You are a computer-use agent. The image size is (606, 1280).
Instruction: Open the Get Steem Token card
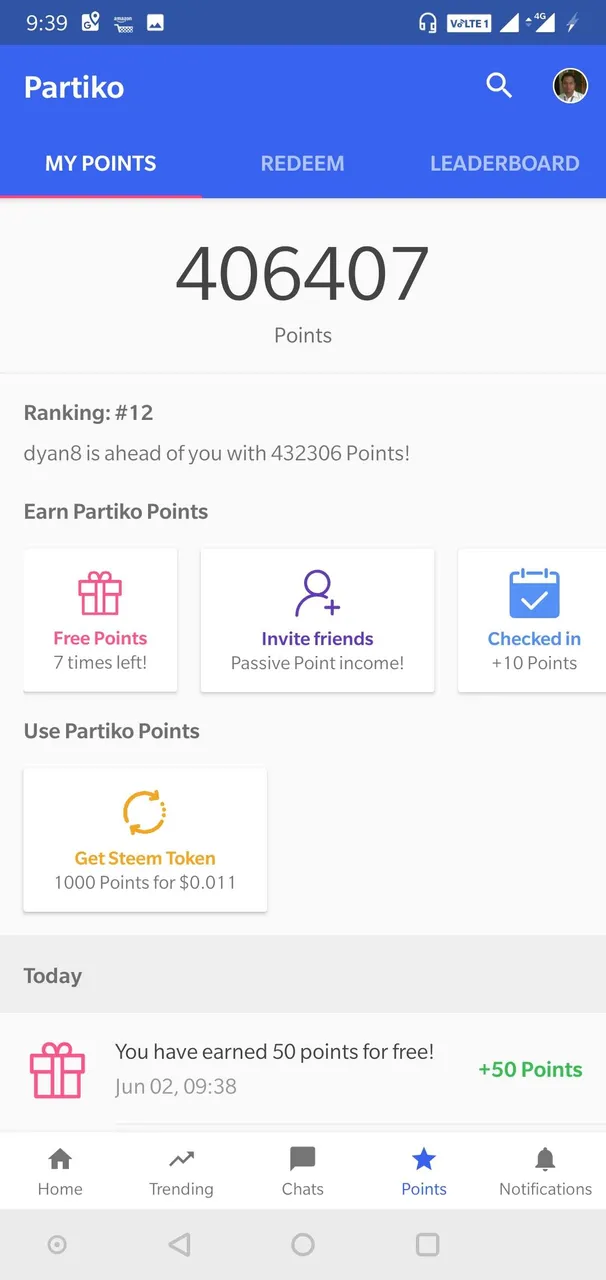(145, 840)
